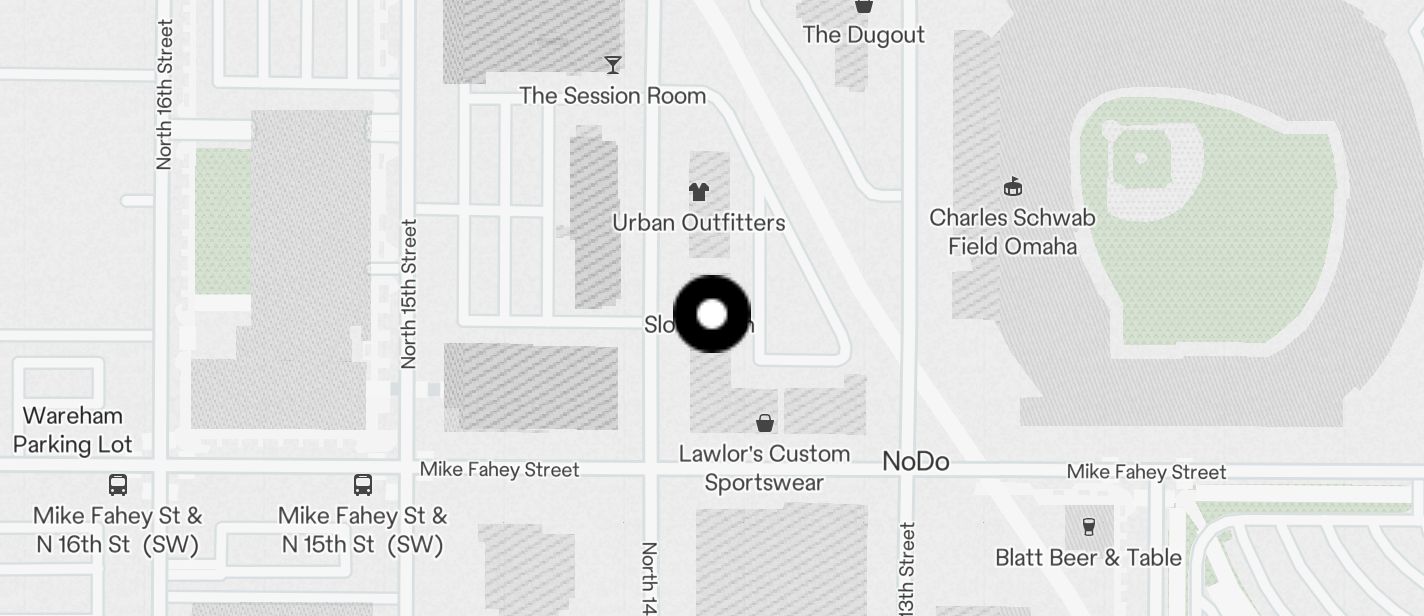
Task: Tap Lawlor's Custom Sportswear shopping marker
Action: (x=765, y=424)
